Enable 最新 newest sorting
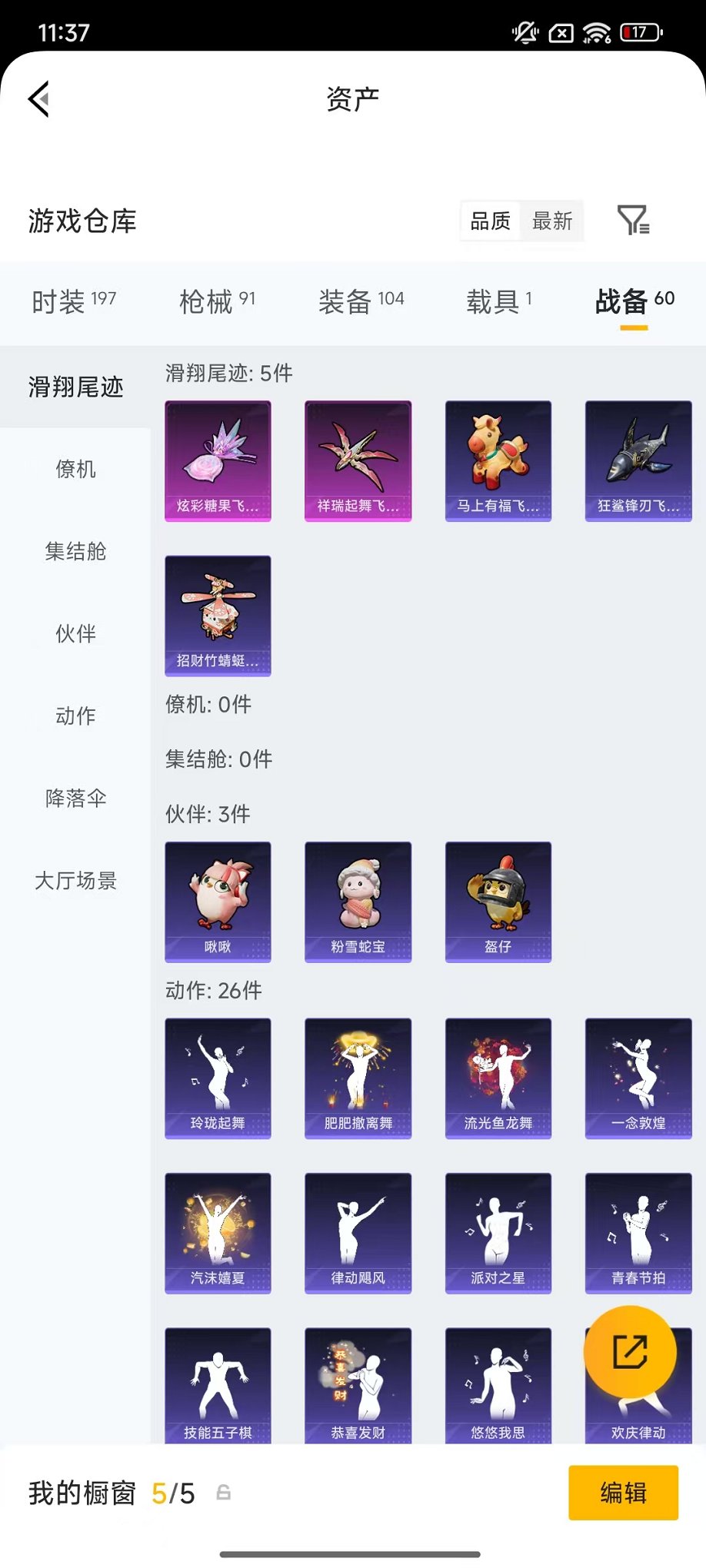This screenshot has height=1568, width=706. pyautogui.click(x=553, y=221)
